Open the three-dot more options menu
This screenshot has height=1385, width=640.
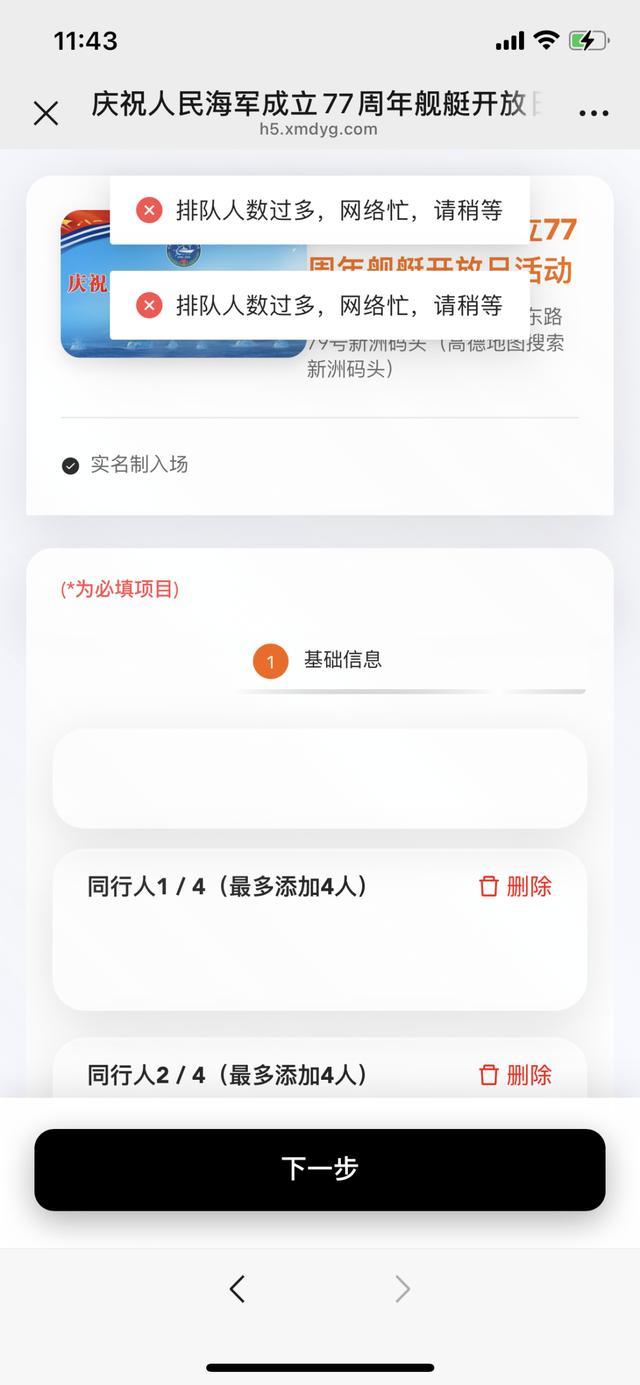pyautogui.click(x=594, y=113)
